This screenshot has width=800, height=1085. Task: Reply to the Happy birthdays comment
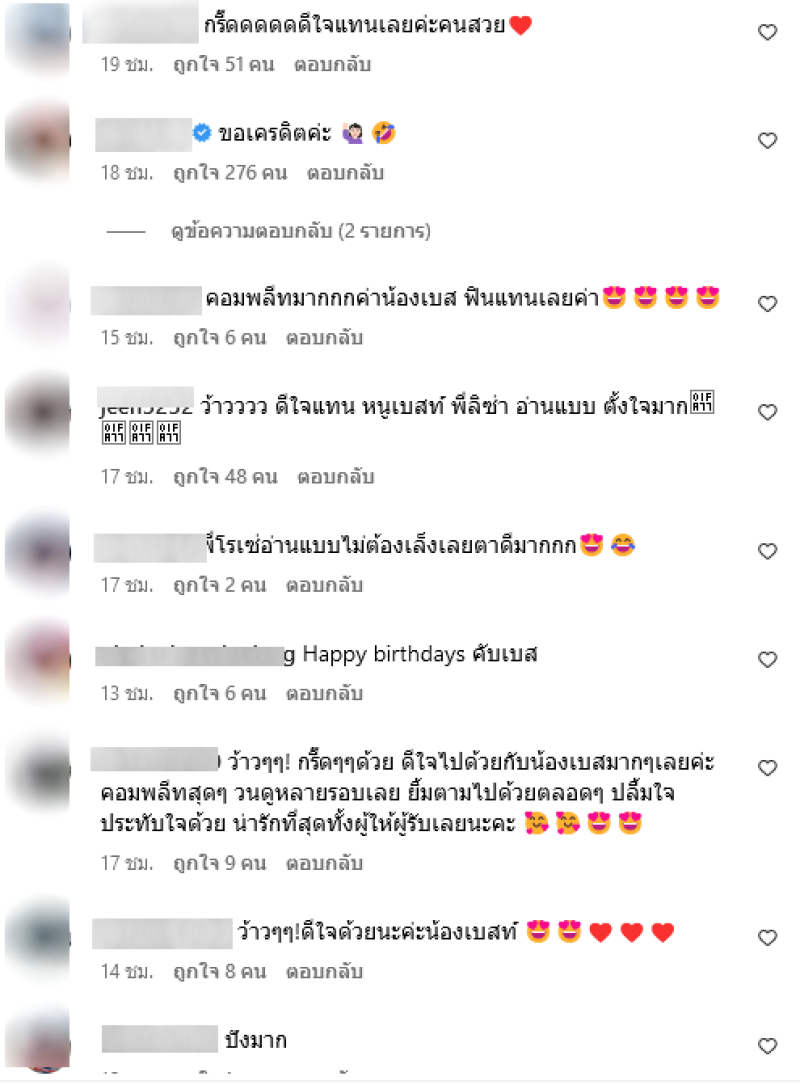coord(325,694)
